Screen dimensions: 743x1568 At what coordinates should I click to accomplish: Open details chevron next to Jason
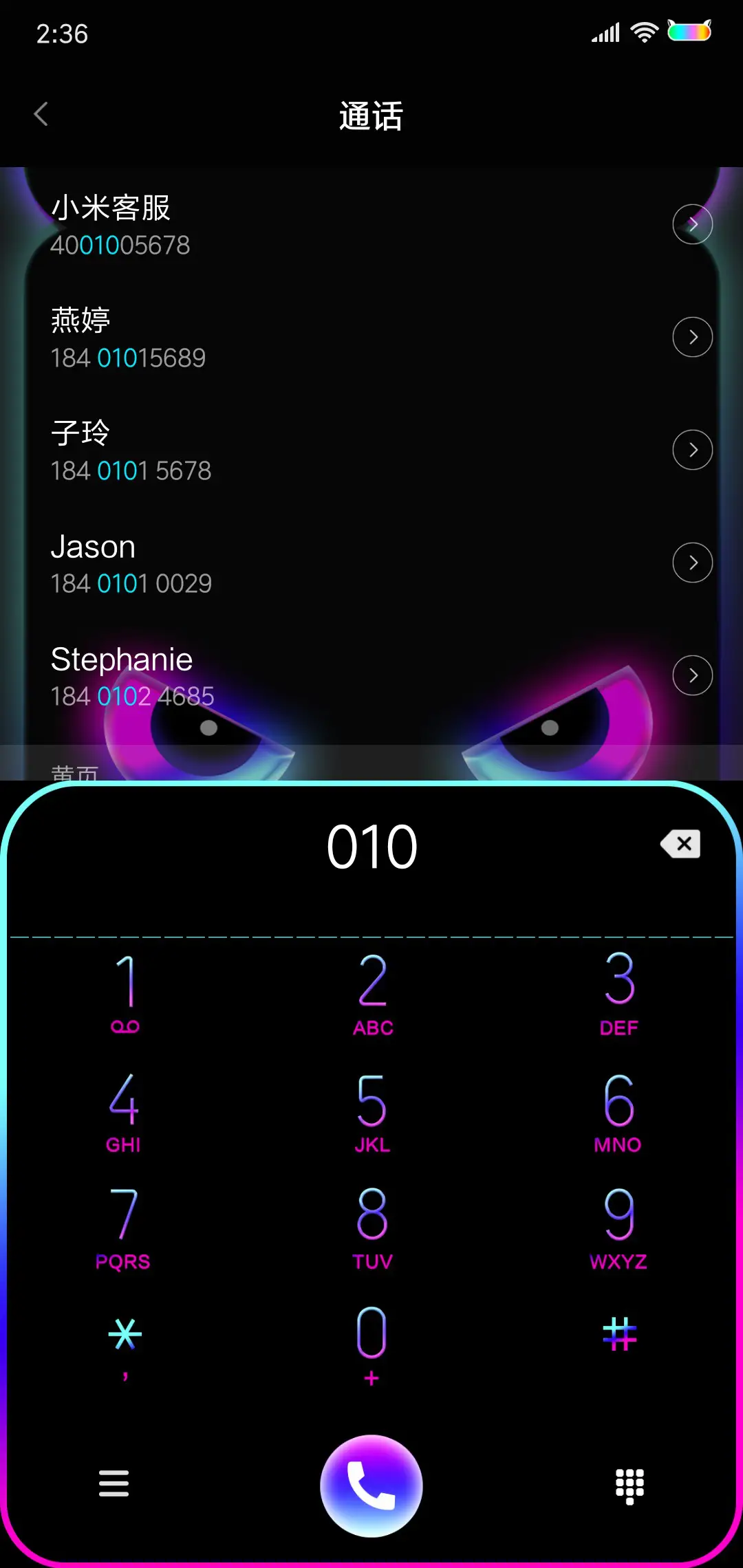pyautogui.click(x=693, y=563)
